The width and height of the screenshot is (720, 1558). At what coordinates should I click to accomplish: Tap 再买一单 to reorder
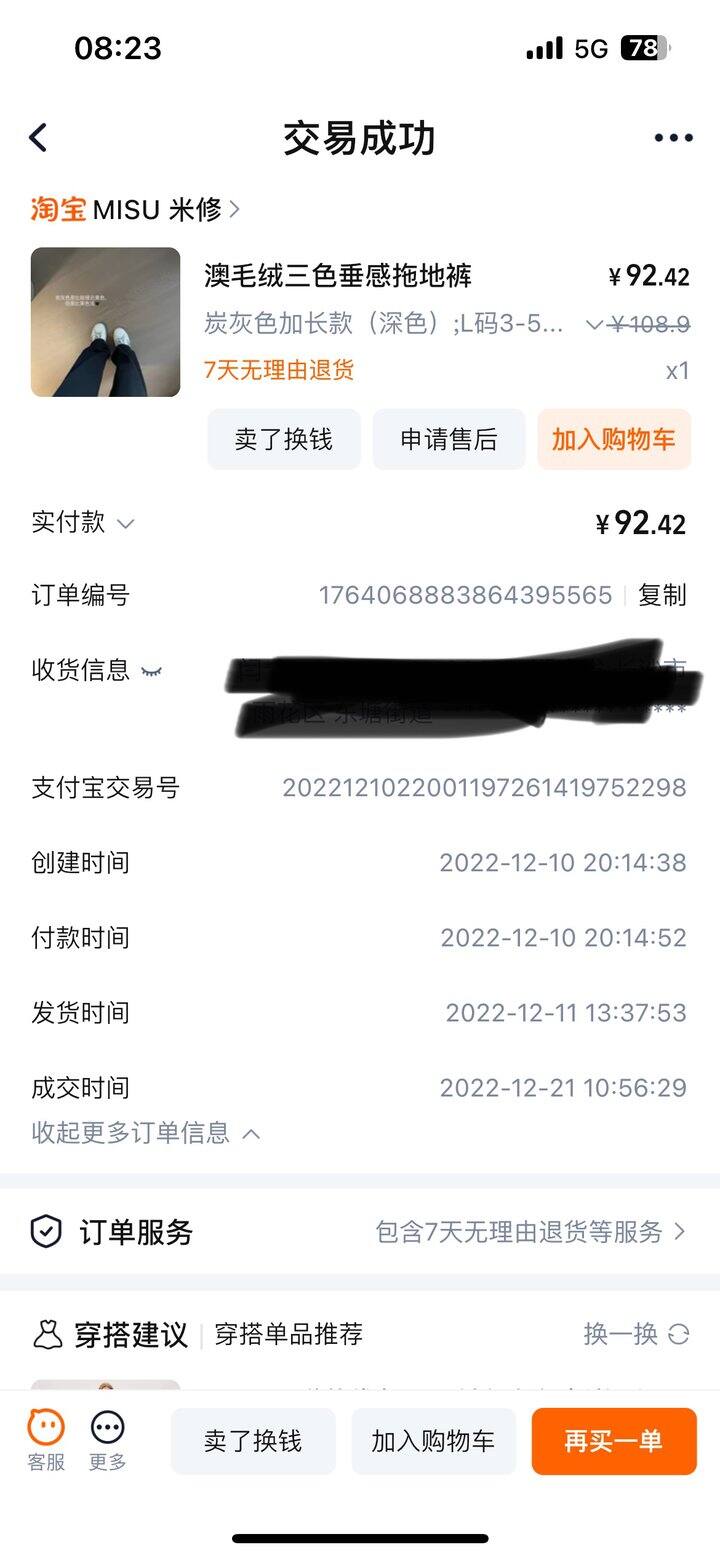coord(614,1441)
